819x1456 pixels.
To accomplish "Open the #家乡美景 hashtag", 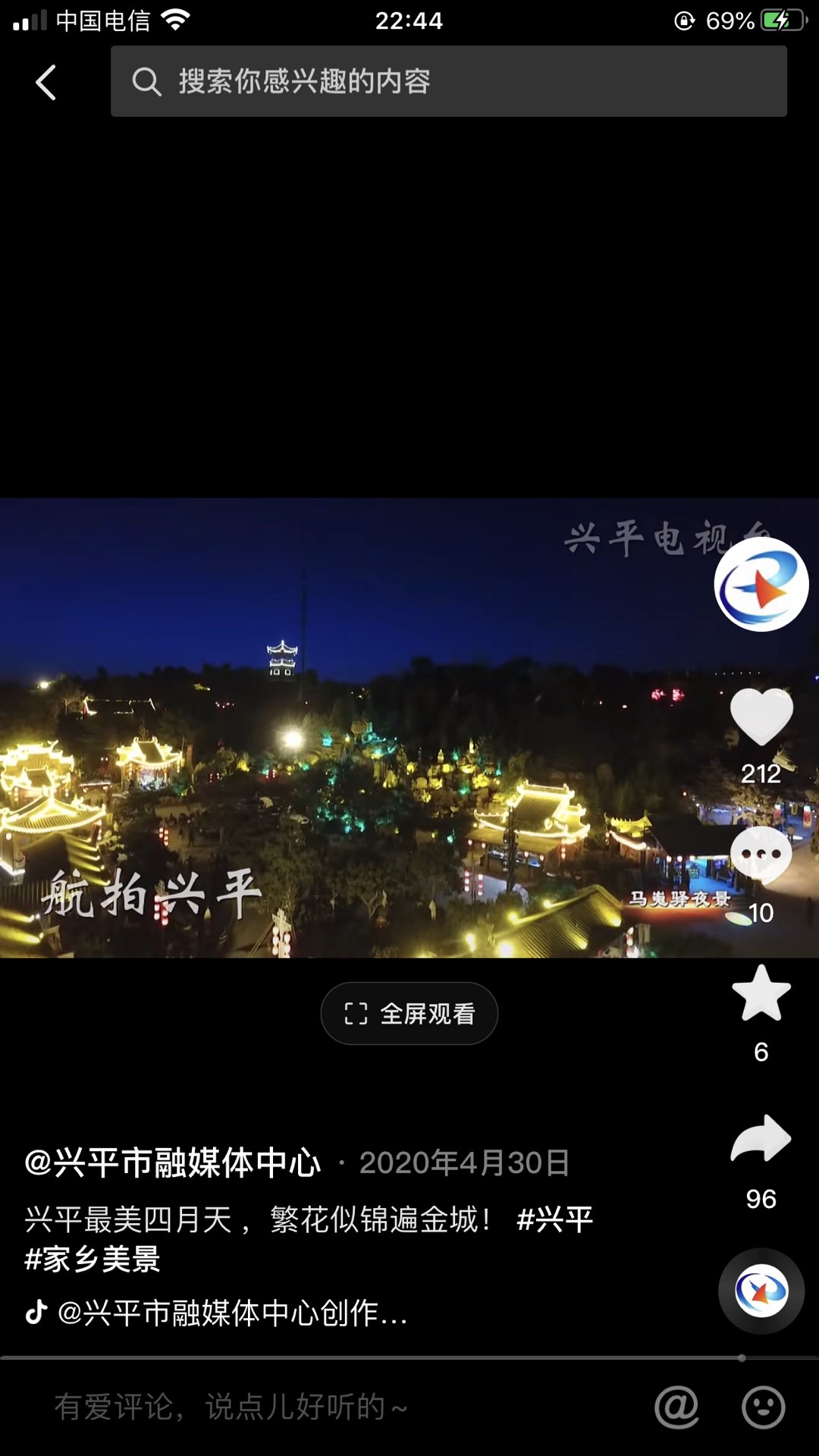I will pyautogui.click(x=93, y=1259).
